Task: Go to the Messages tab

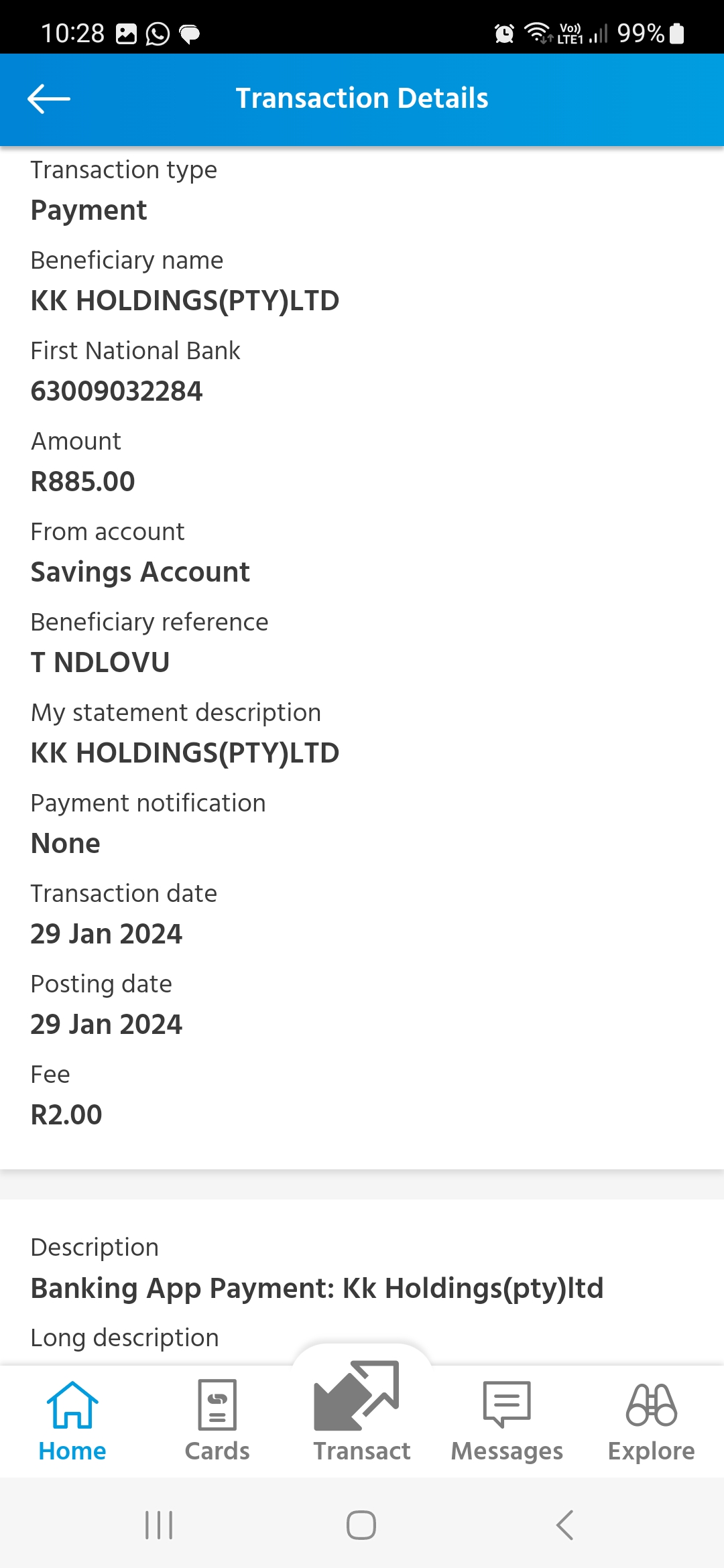Action: point(507,1422)
